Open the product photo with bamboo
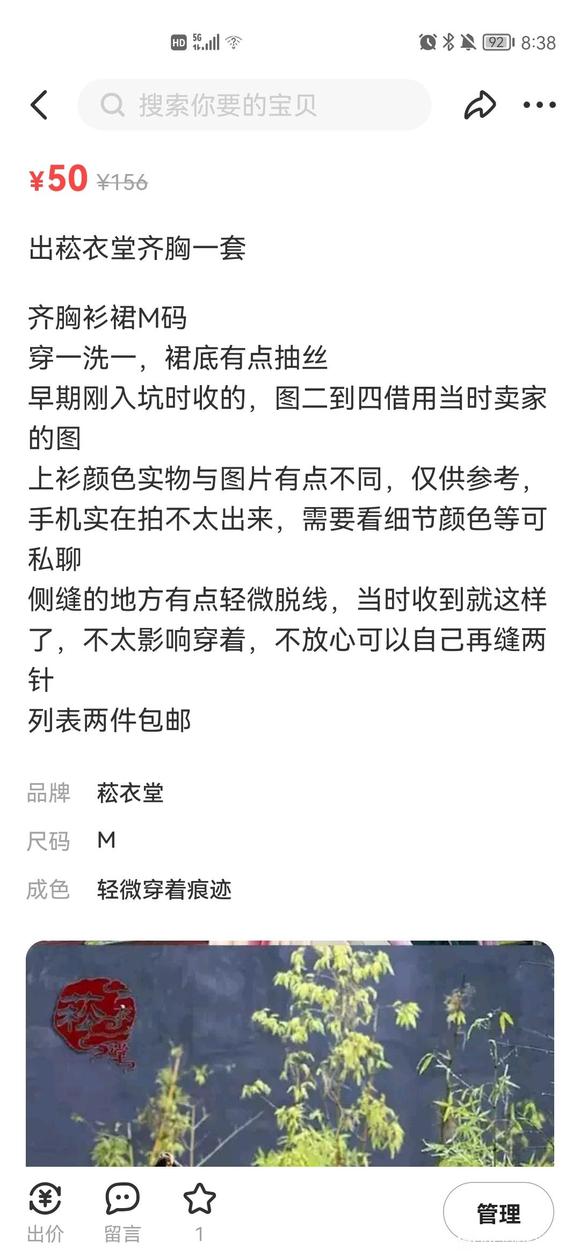Image resolution: width=580 pixels, height=1257 pixels. [290, 1053]
